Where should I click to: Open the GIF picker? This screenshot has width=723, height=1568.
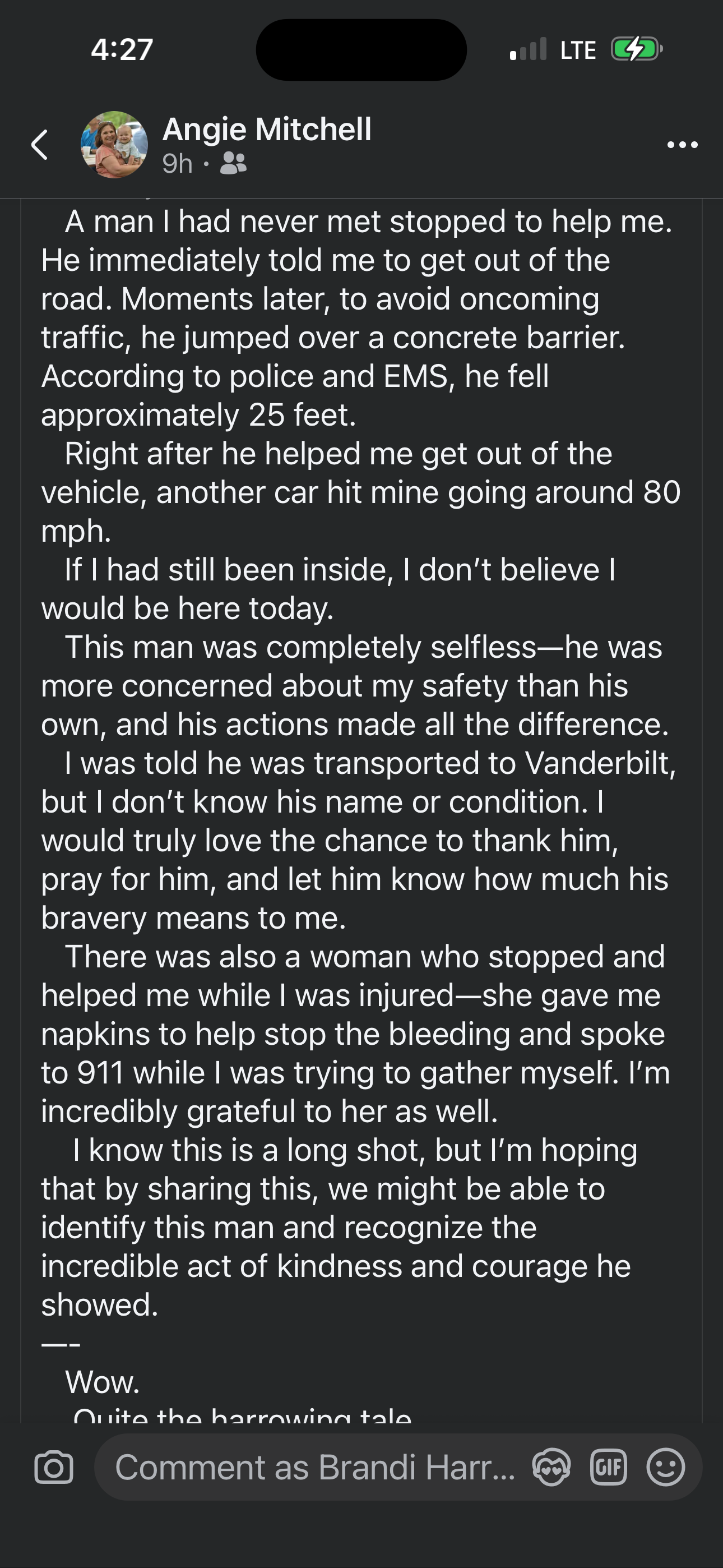point(609,1468)
